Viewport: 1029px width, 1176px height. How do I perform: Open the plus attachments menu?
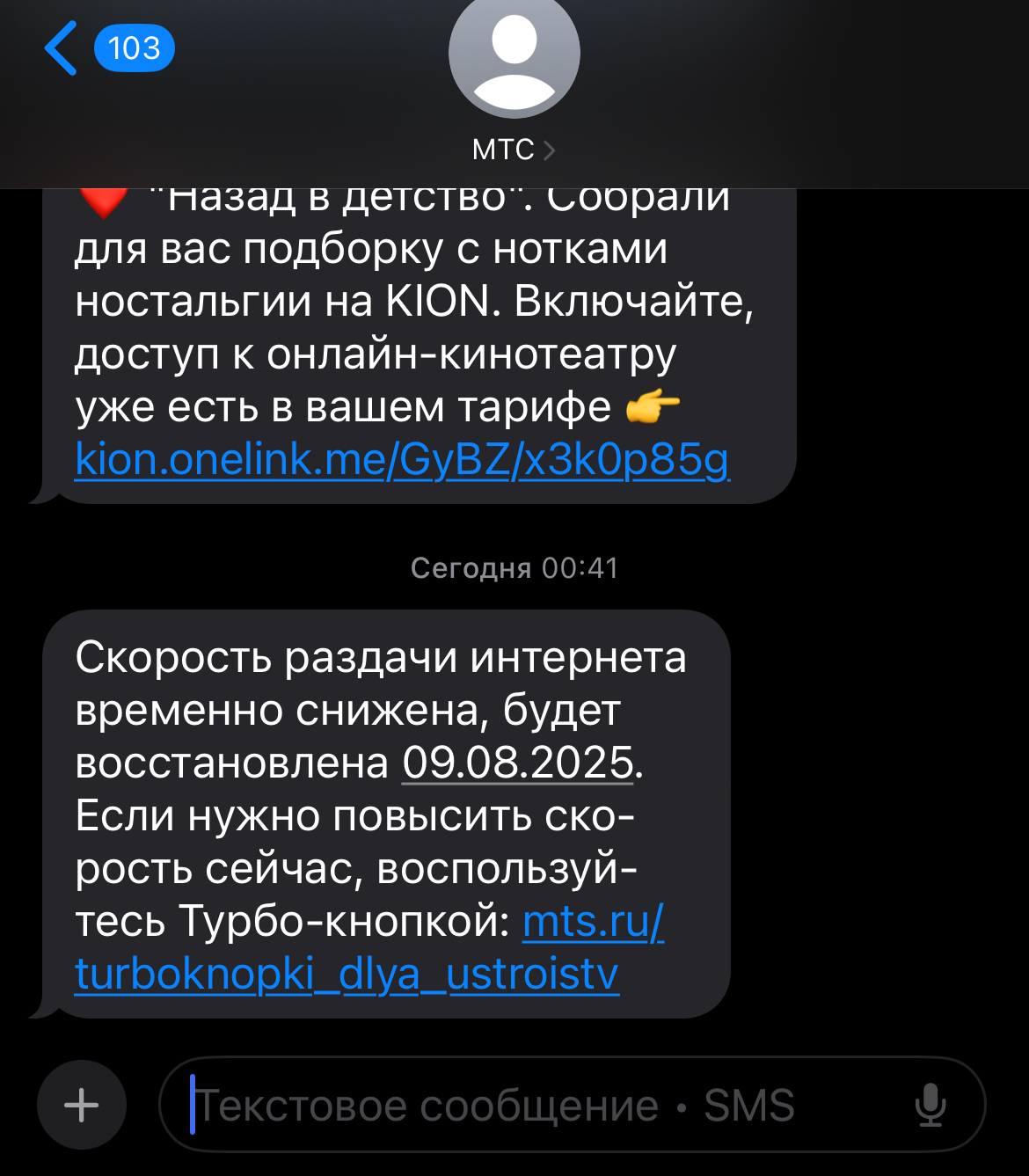(82, 1105)
